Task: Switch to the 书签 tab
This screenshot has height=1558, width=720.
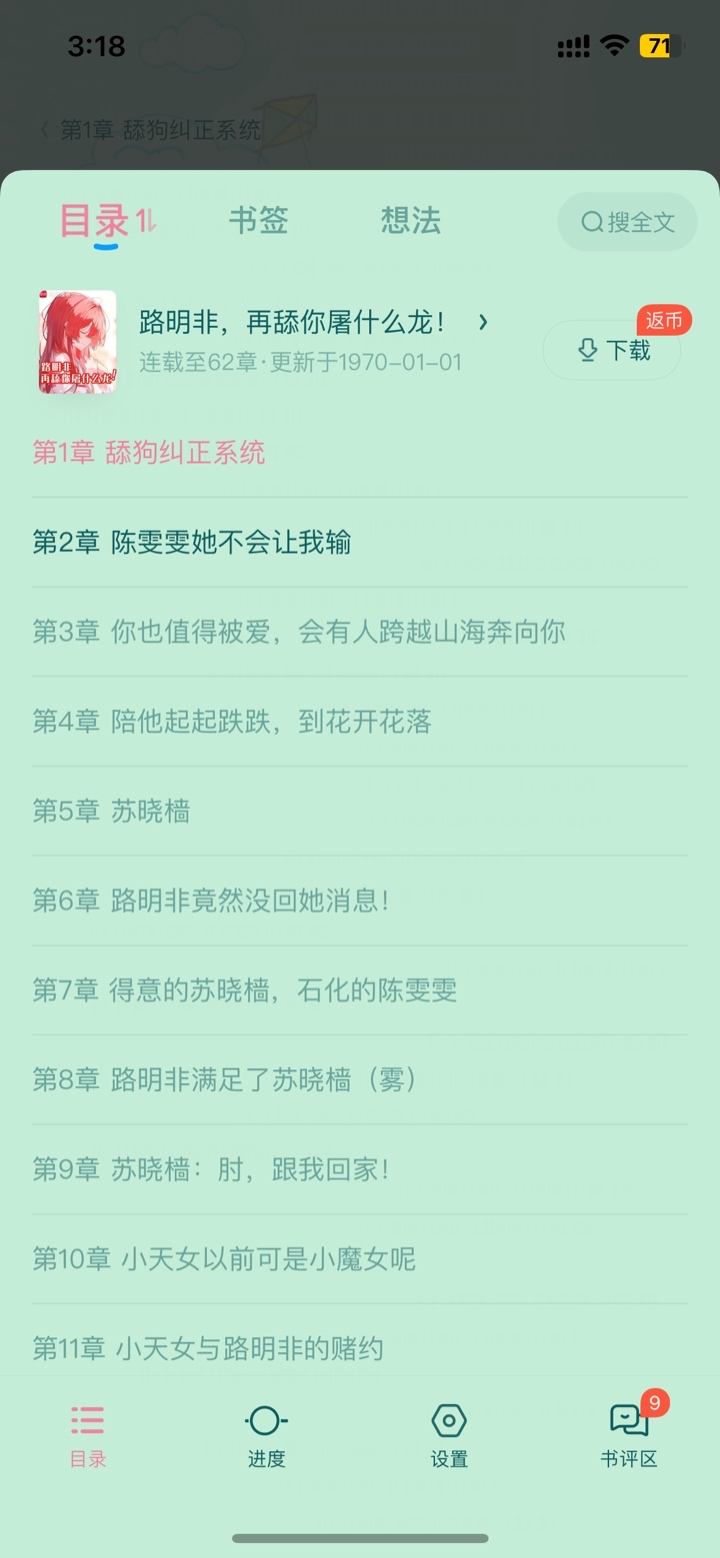Action: pos(258,220)
